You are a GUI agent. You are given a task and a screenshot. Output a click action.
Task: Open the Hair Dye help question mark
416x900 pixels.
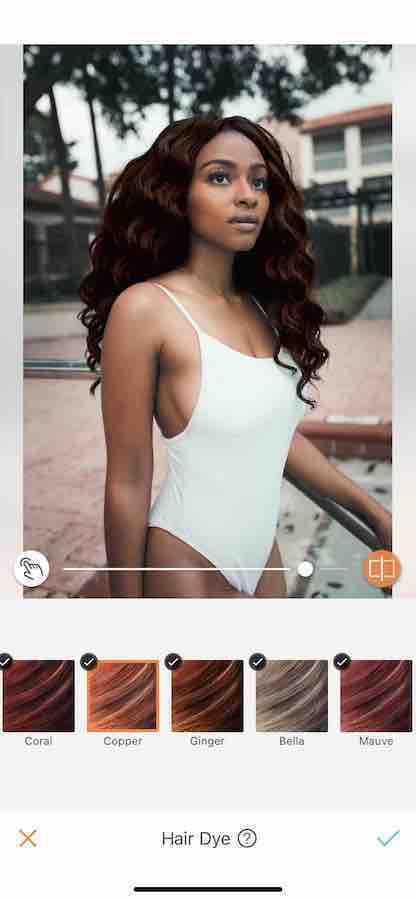point(247,839)
